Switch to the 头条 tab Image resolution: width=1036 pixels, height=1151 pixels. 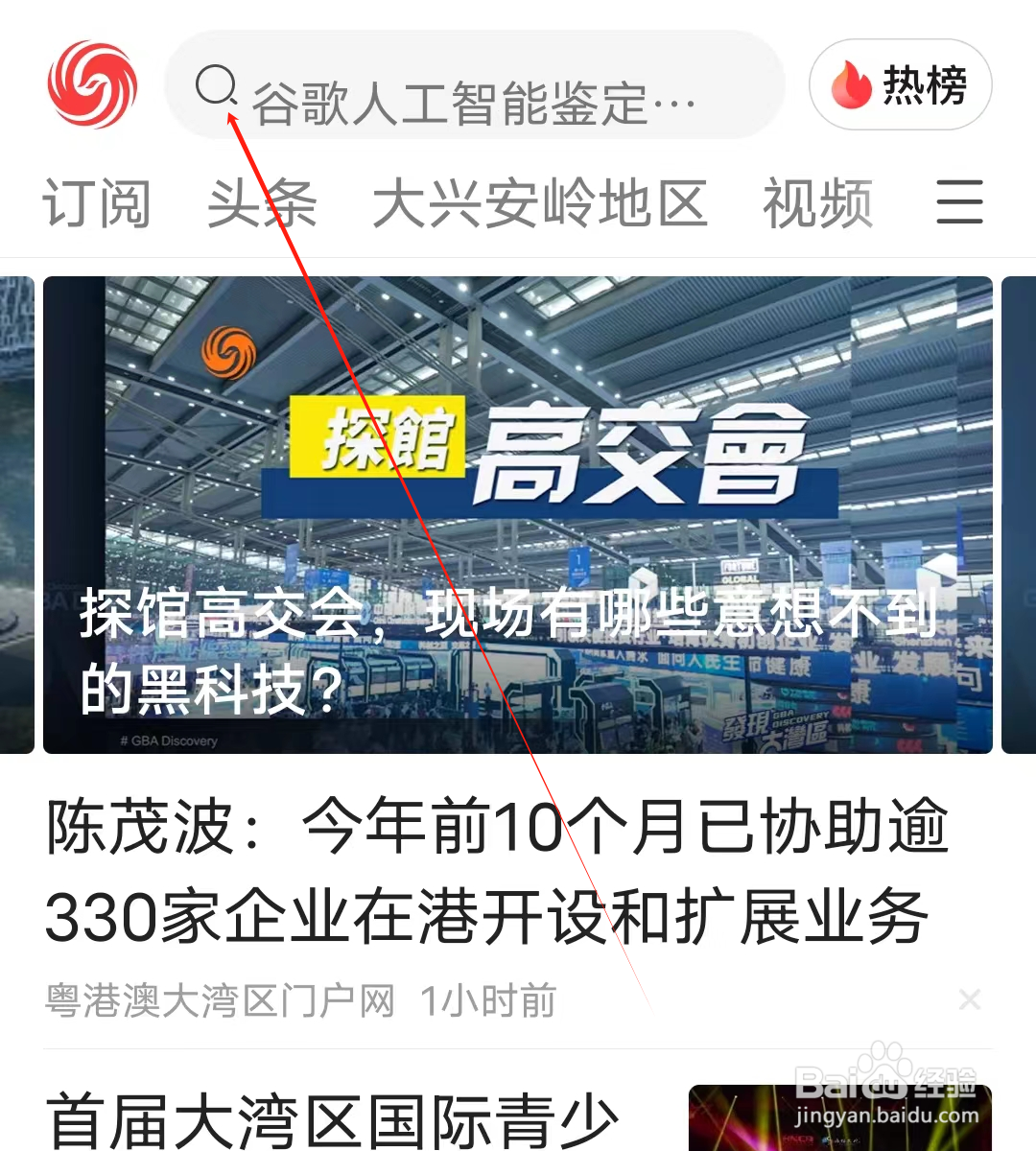click(x=259, y=204)
